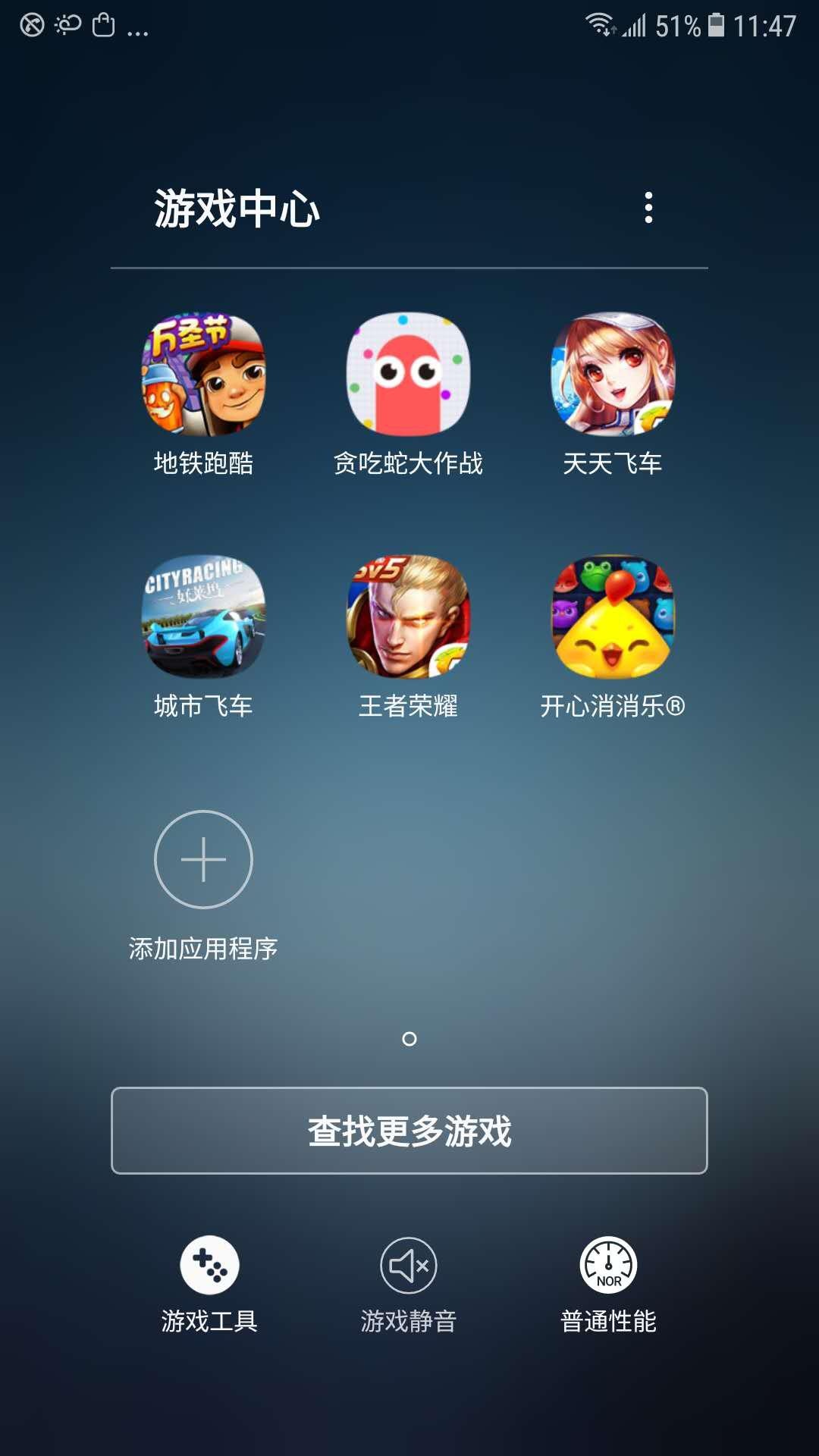Tap the 查找更多游戏 button

[409, 1131]
